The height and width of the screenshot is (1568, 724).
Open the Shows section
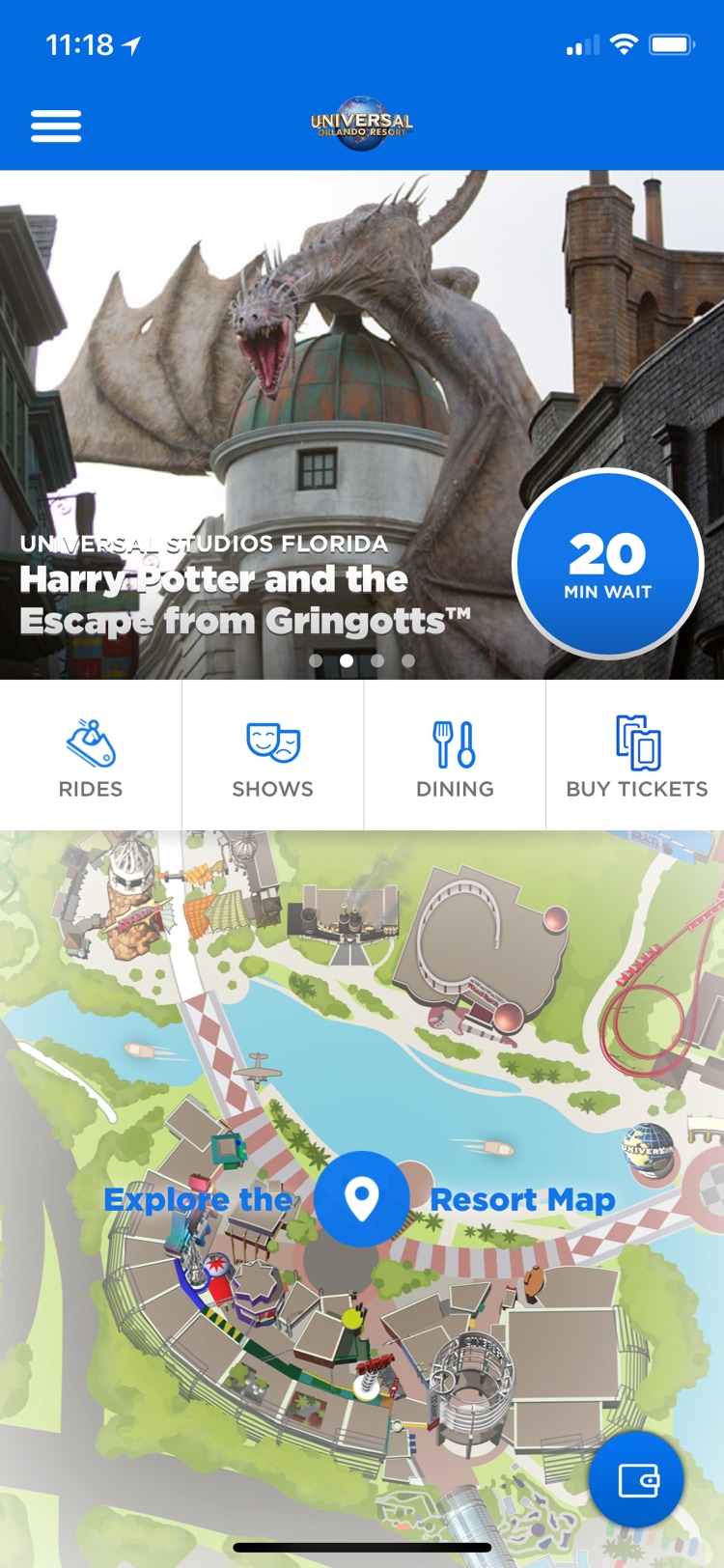pyautogui.click(x=272, y=756)
